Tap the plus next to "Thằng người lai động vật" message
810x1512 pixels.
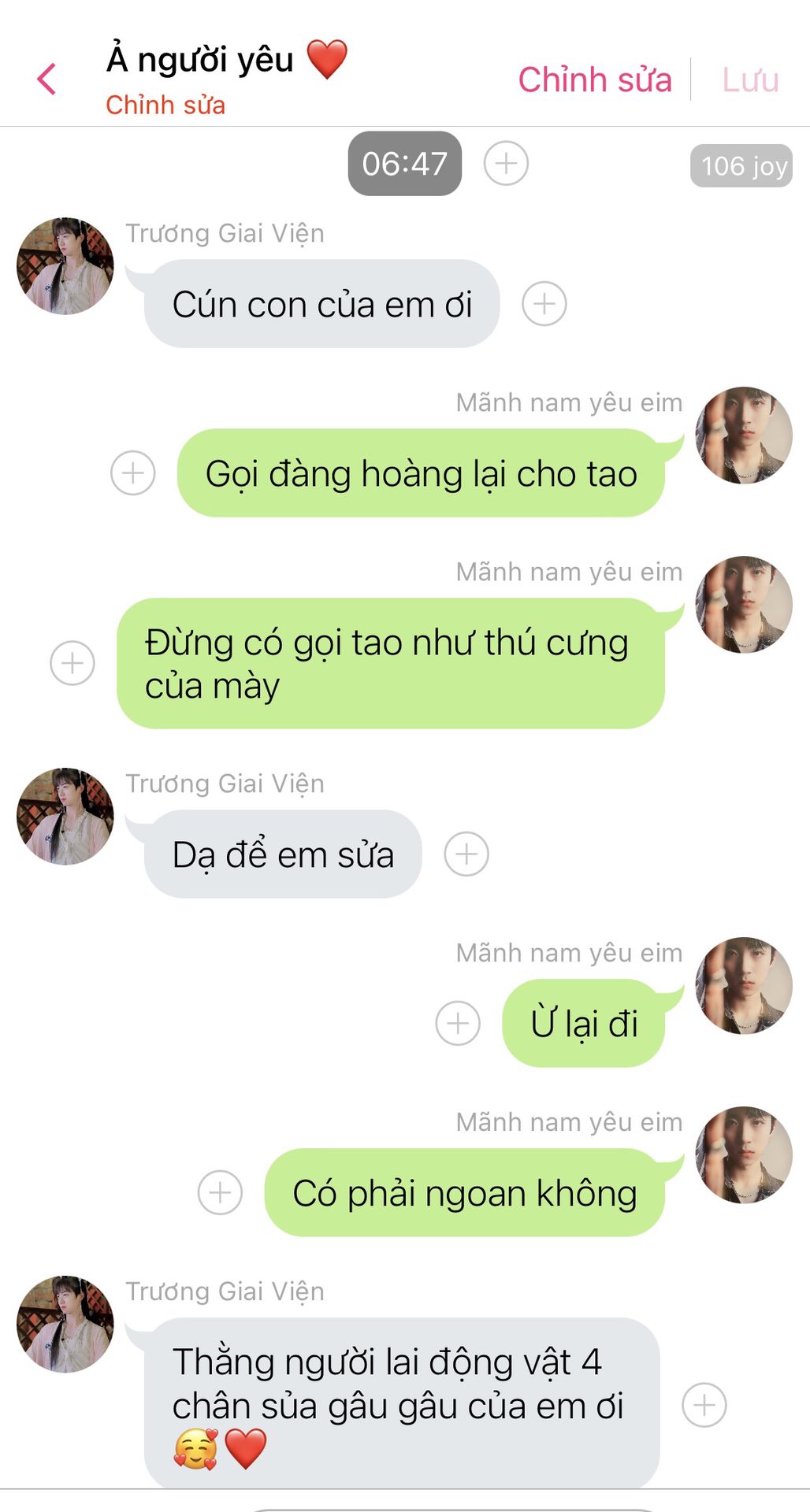(704, 1405)
